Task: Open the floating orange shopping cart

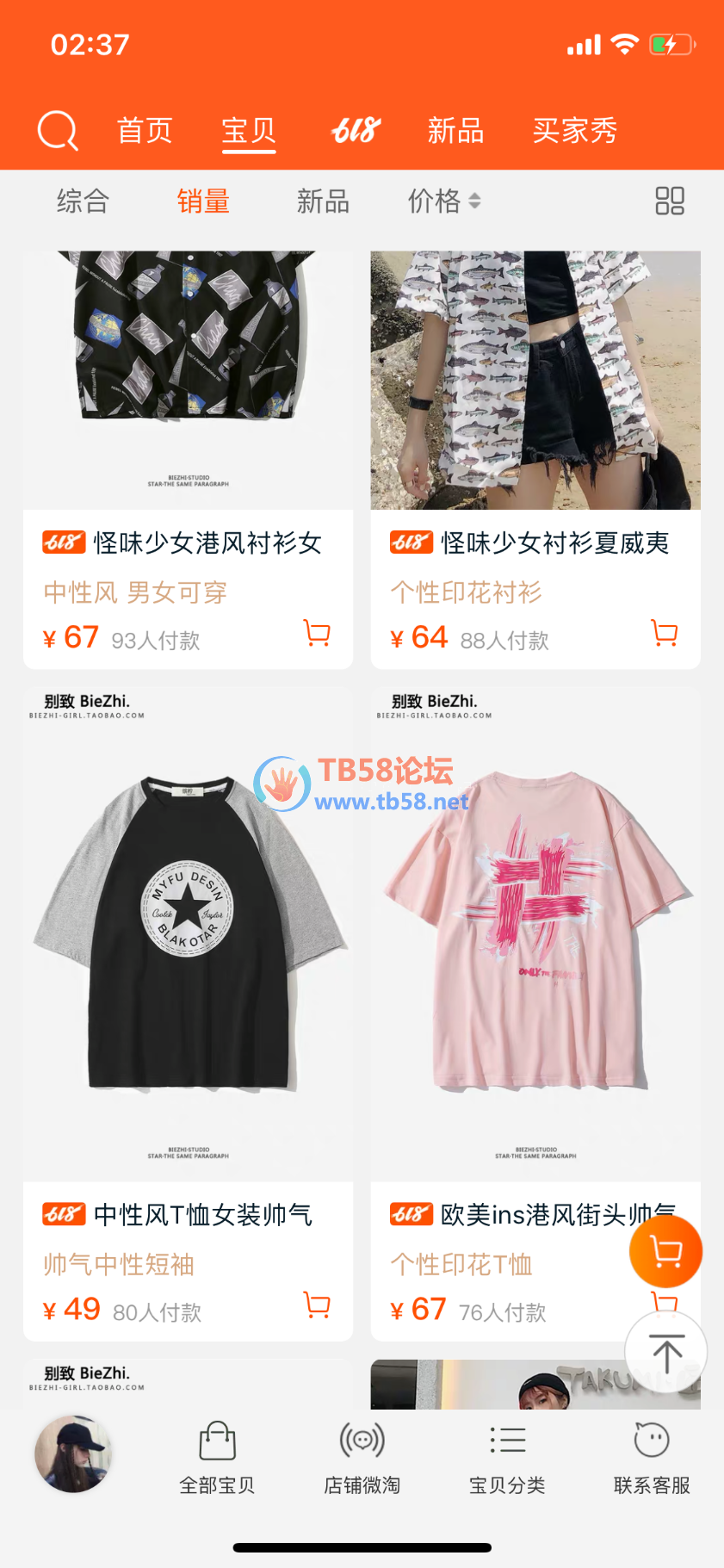Action: [x=665, y=1251]
